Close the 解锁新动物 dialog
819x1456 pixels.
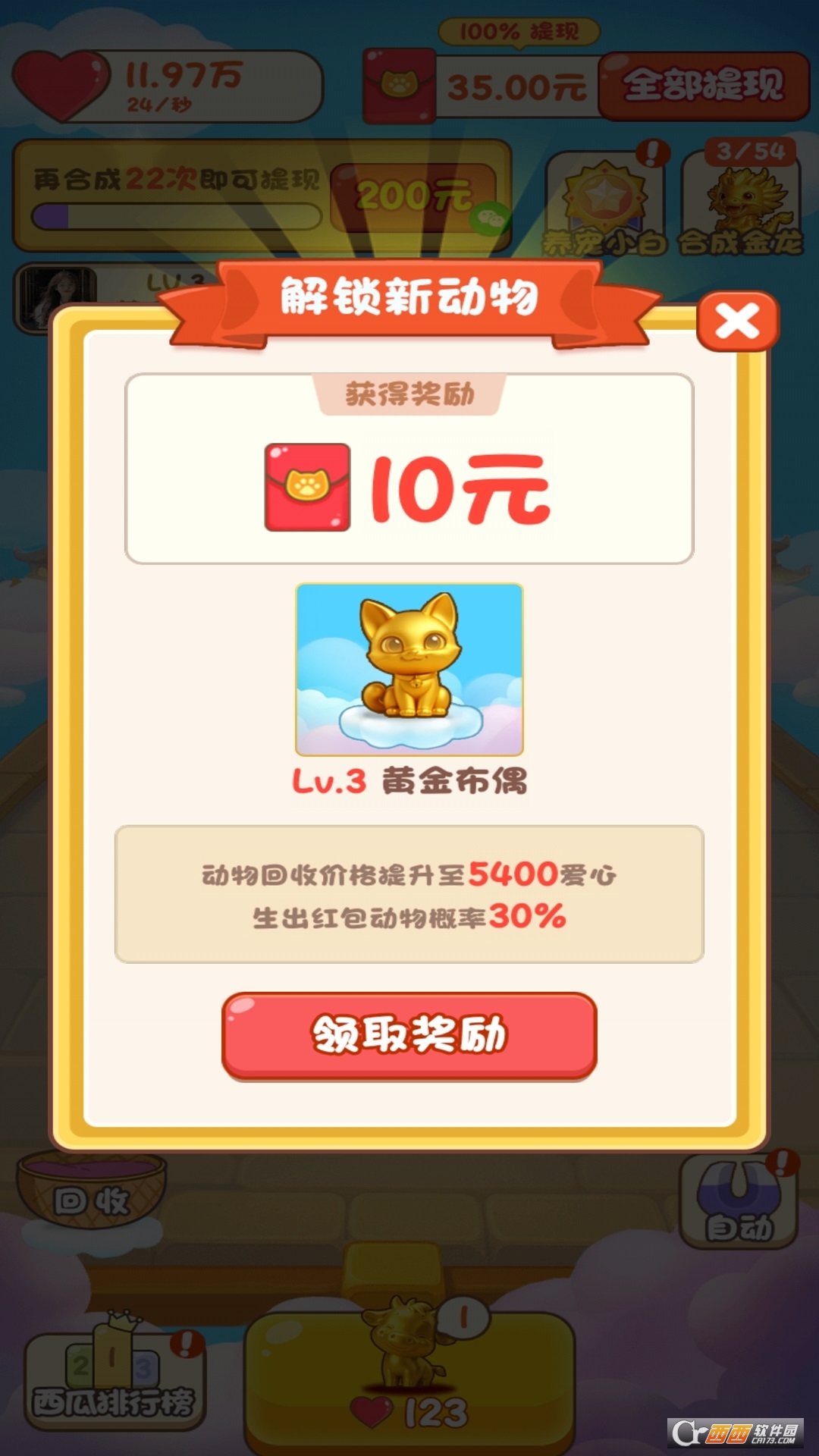737,322
